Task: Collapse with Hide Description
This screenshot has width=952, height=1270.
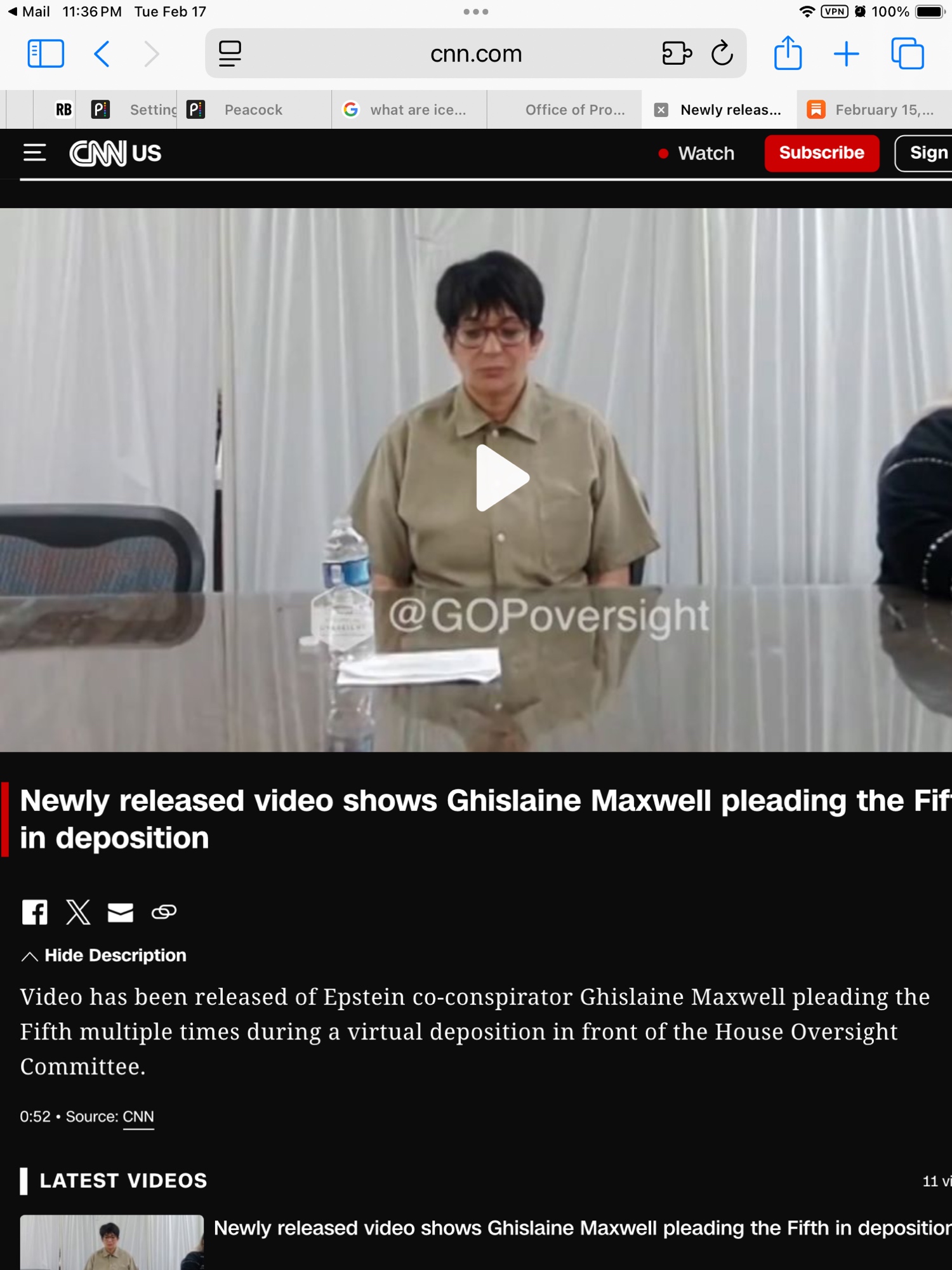Action: (x=105, y=956)
